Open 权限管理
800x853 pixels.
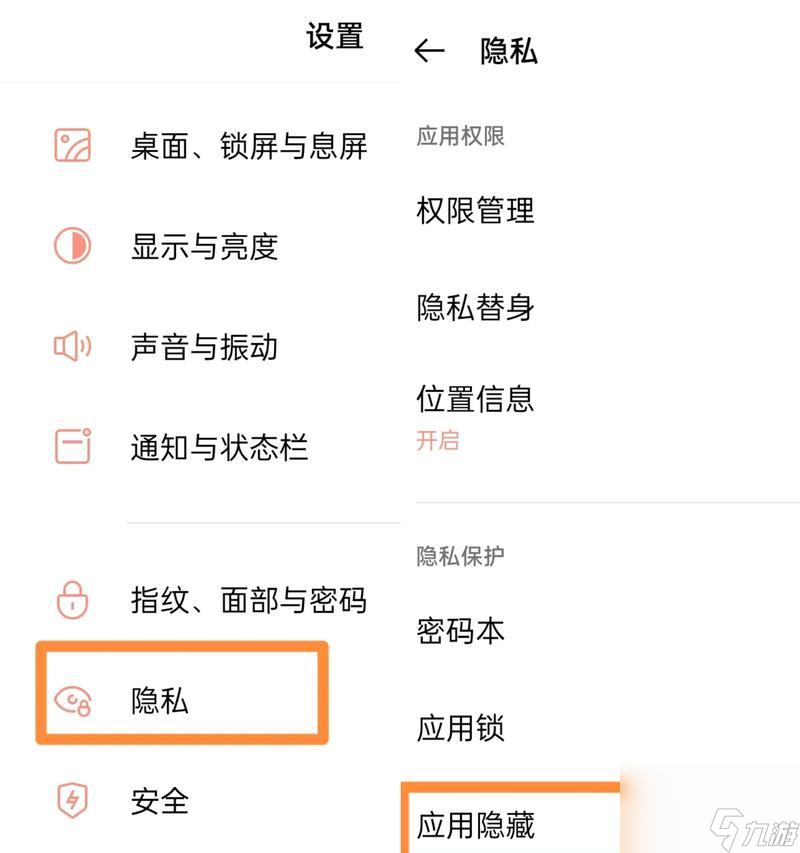(x=476, y=211)
